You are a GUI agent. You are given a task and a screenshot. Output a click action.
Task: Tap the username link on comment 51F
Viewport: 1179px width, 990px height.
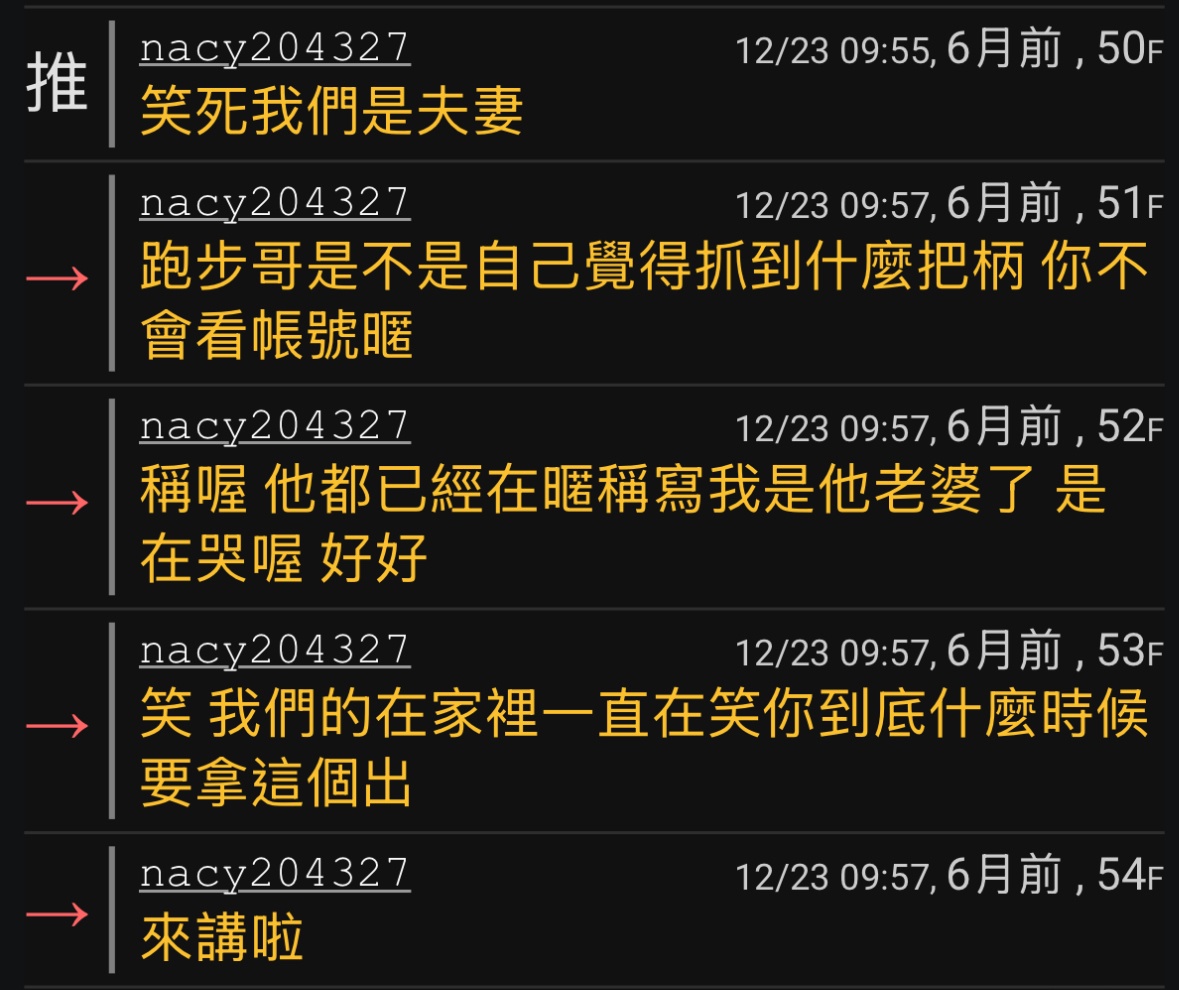(274, 203)
